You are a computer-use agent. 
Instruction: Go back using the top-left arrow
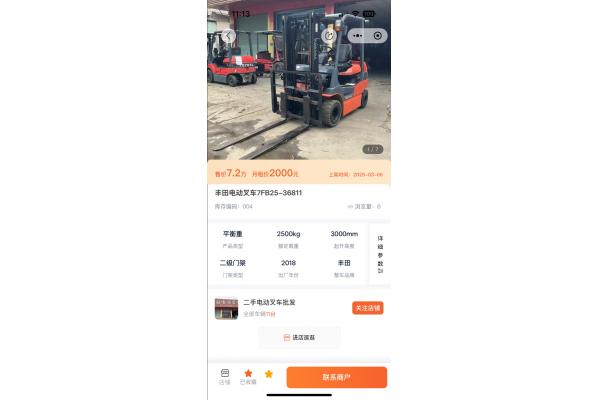tap(227, 36)
